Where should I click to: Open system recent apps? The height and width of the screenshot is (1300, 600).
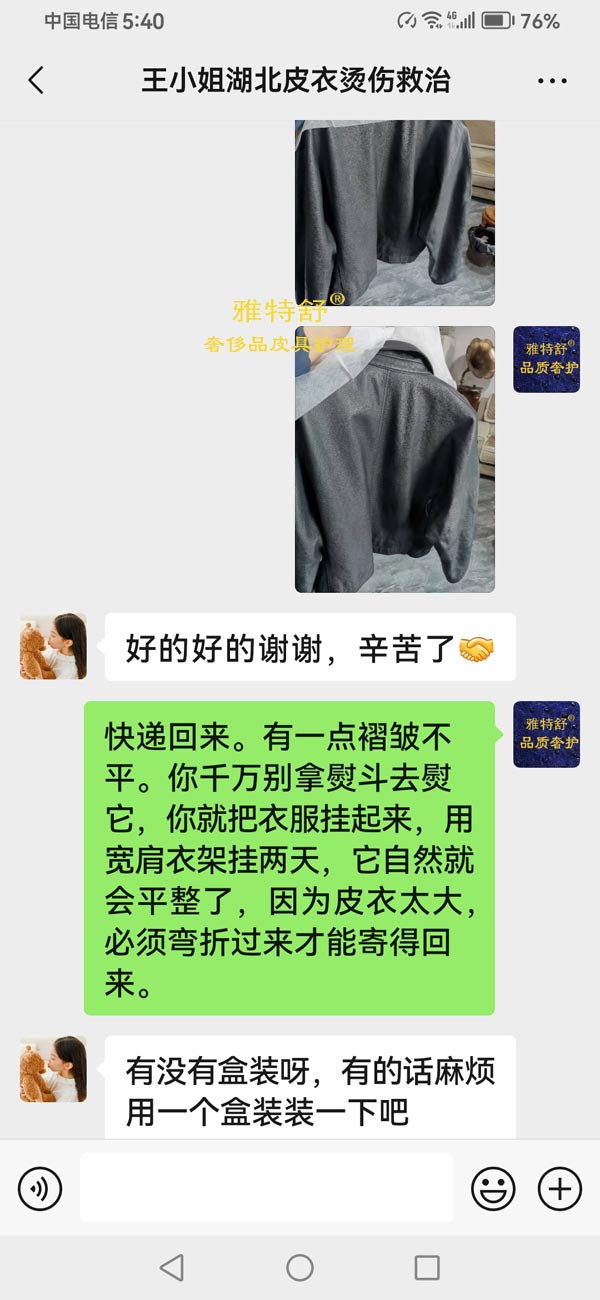click(427, 1268)
